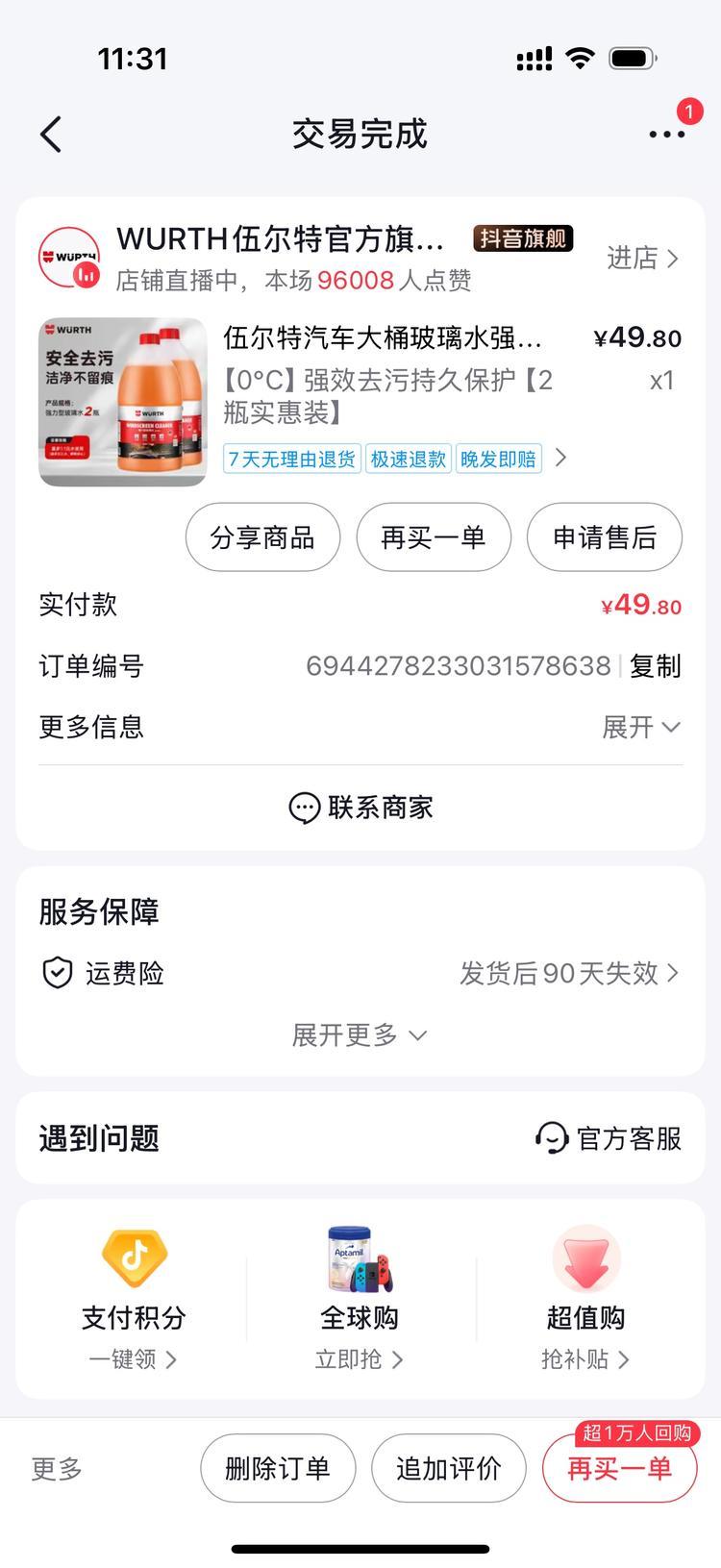Contact the merchant via 联系商家
721x1568 pixels.
pos(360,808)
